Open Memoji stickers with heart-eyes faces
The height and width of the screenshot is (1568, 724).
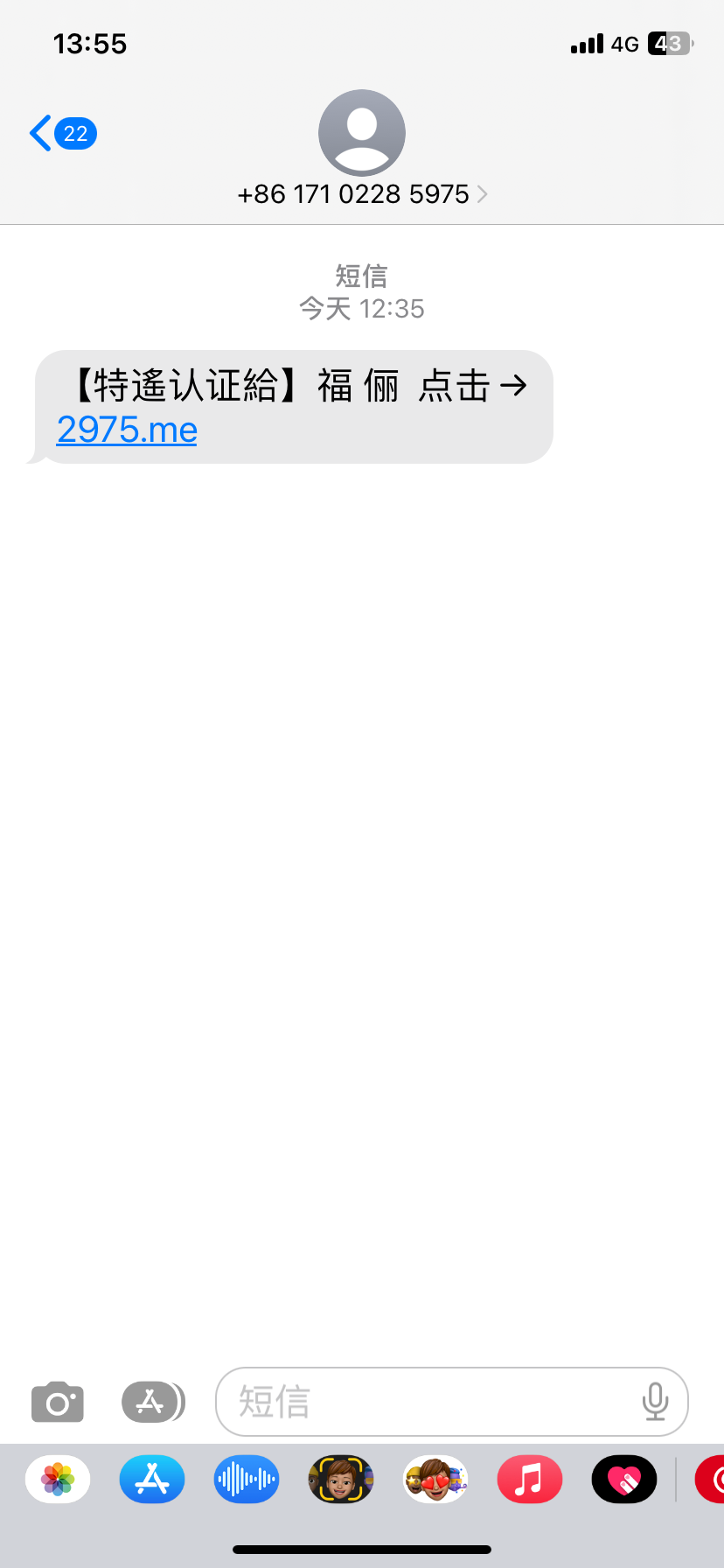(x=435, y=1480)
